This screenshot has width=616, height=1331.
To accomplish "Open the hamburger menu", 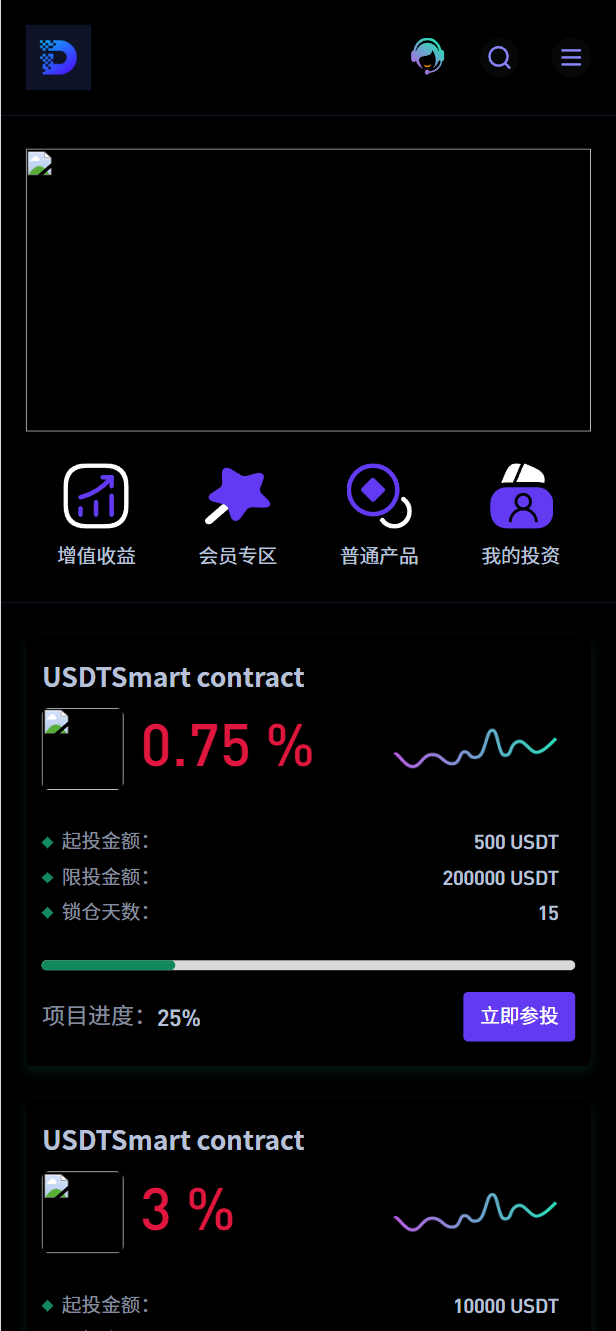I will click(571, 58).
